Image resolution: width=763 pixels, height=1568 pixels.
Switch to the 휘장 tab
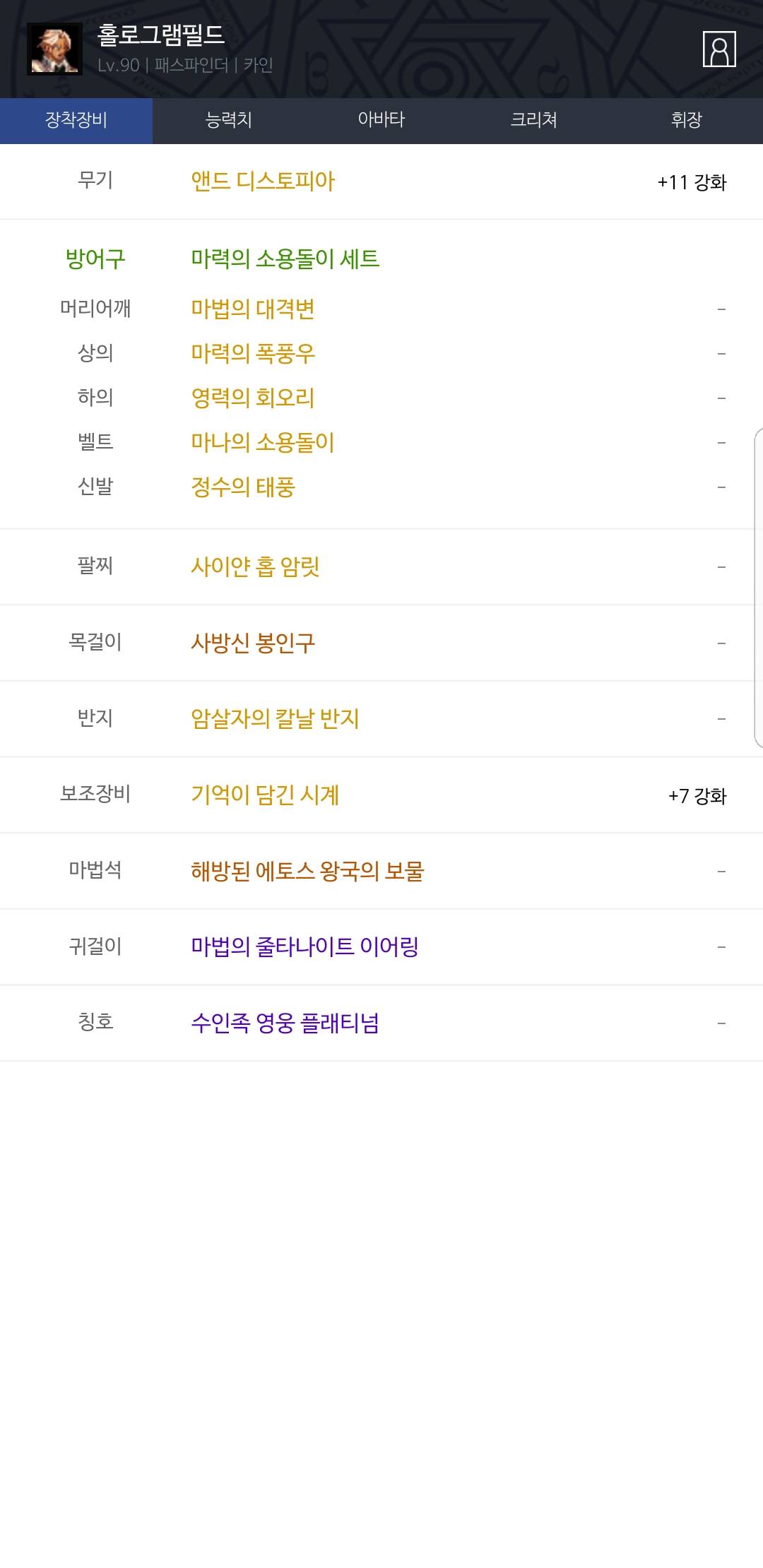point(687,120)
